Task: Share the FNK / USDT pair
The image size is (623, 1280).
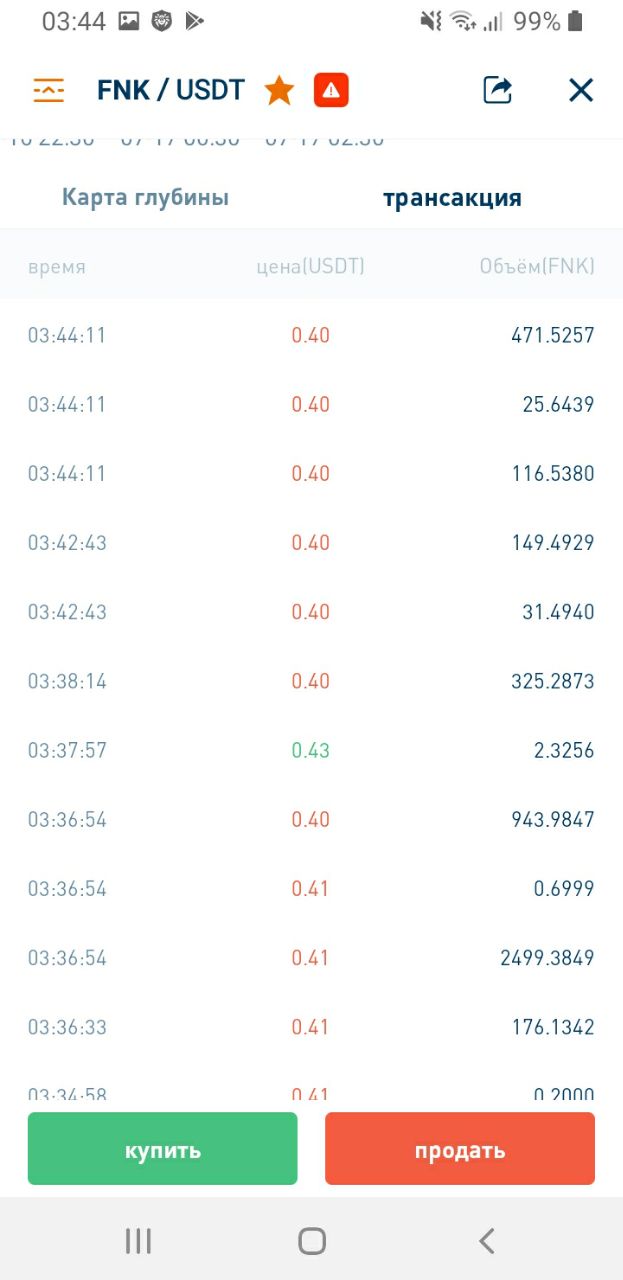Action: click(x=497, y=90)
